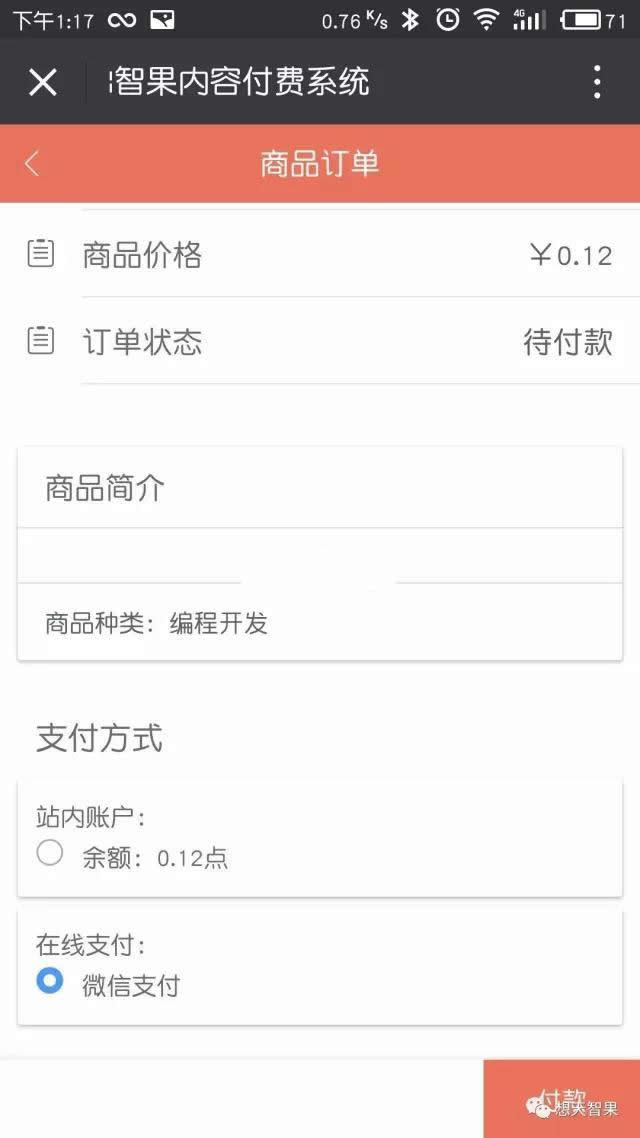Close the 智果内容付费系统 web page
The image size is (640, 1138).
tap(43, 82)
